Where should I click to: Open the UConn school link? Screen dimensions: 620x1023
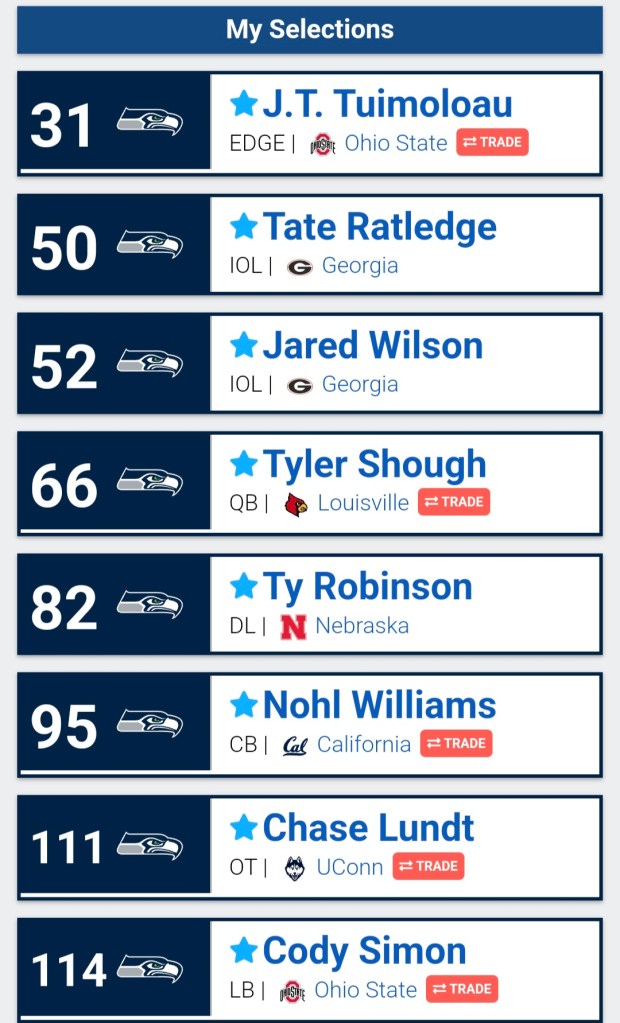pos(349,867)
